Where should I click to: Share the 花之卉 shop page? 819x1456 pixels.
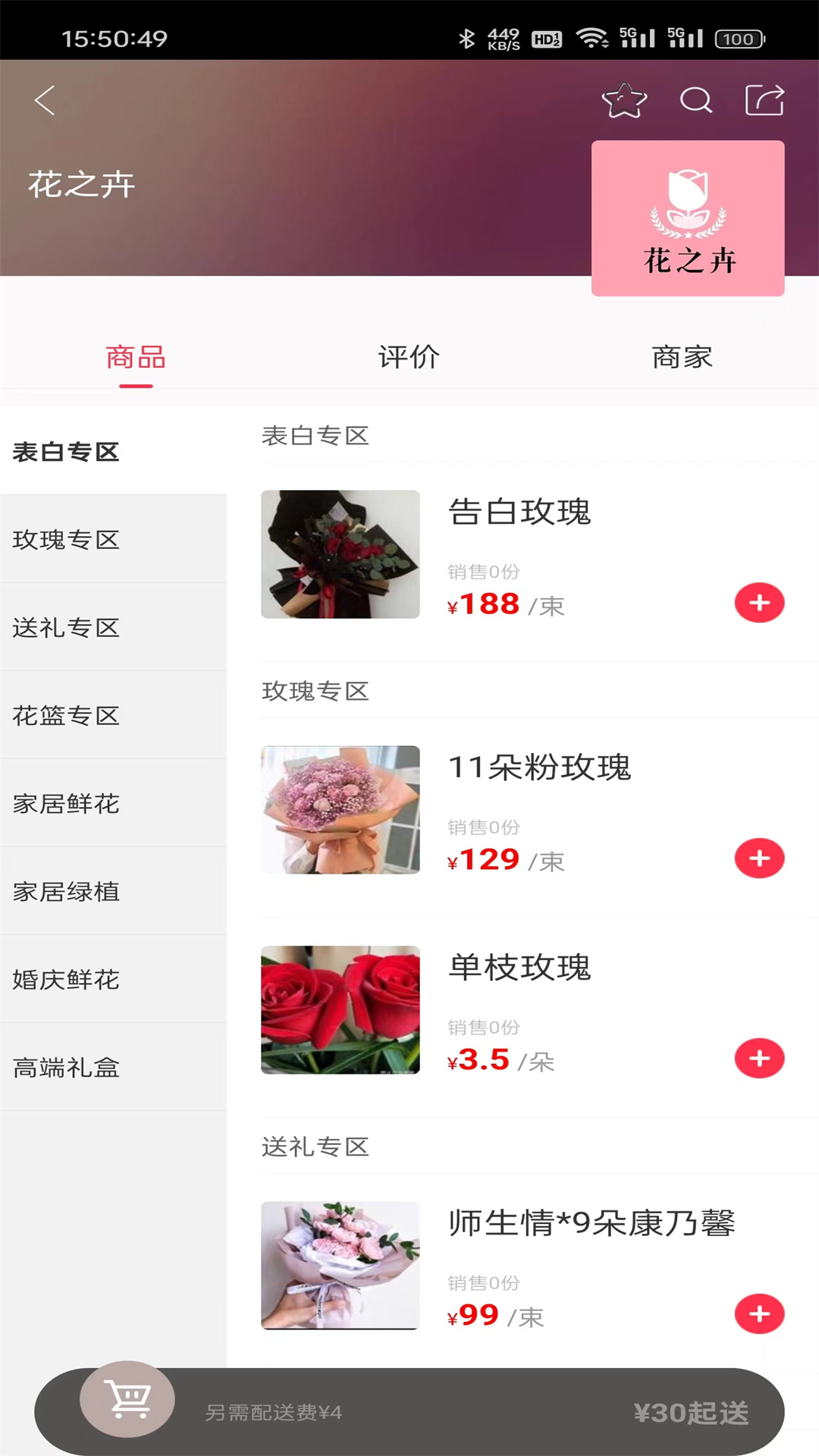(764, 100)
